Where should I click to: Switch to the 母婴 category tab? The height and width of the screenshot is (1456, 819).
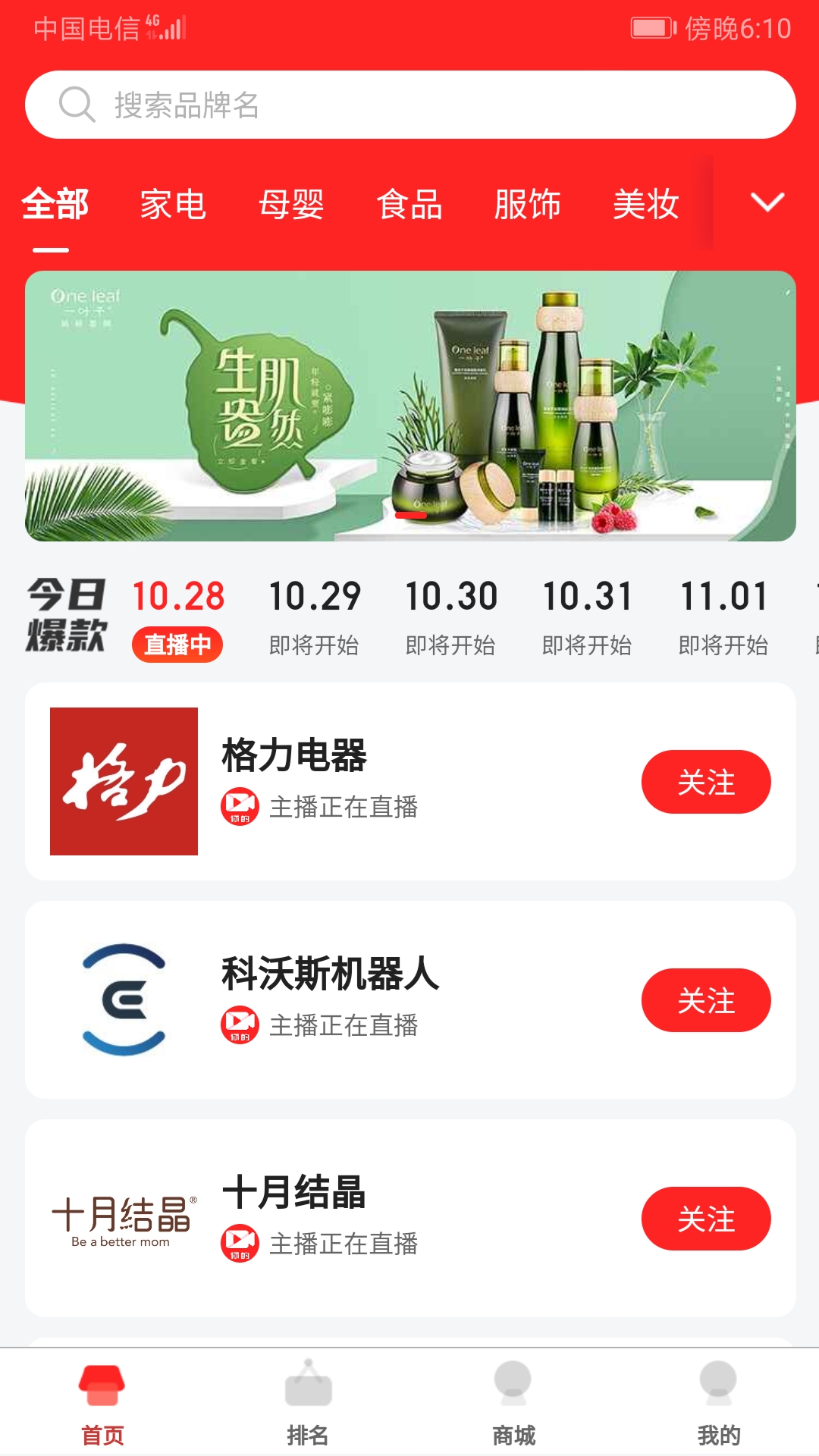coord(291,205)
